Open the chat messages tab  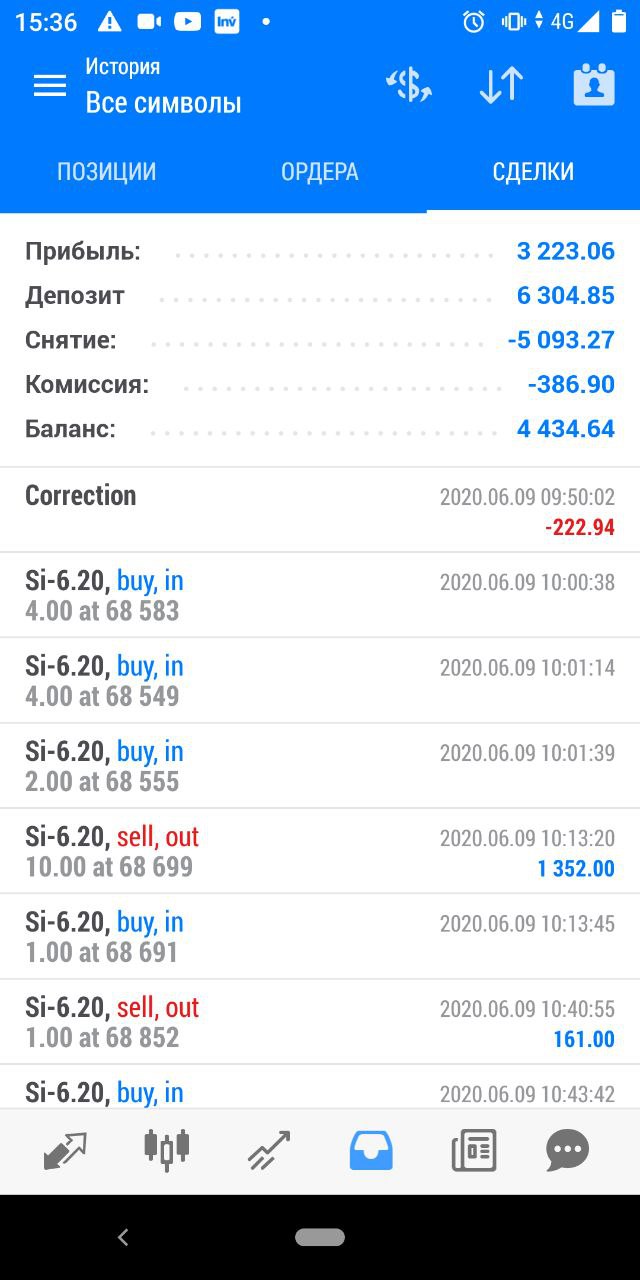coord(568,1151)
